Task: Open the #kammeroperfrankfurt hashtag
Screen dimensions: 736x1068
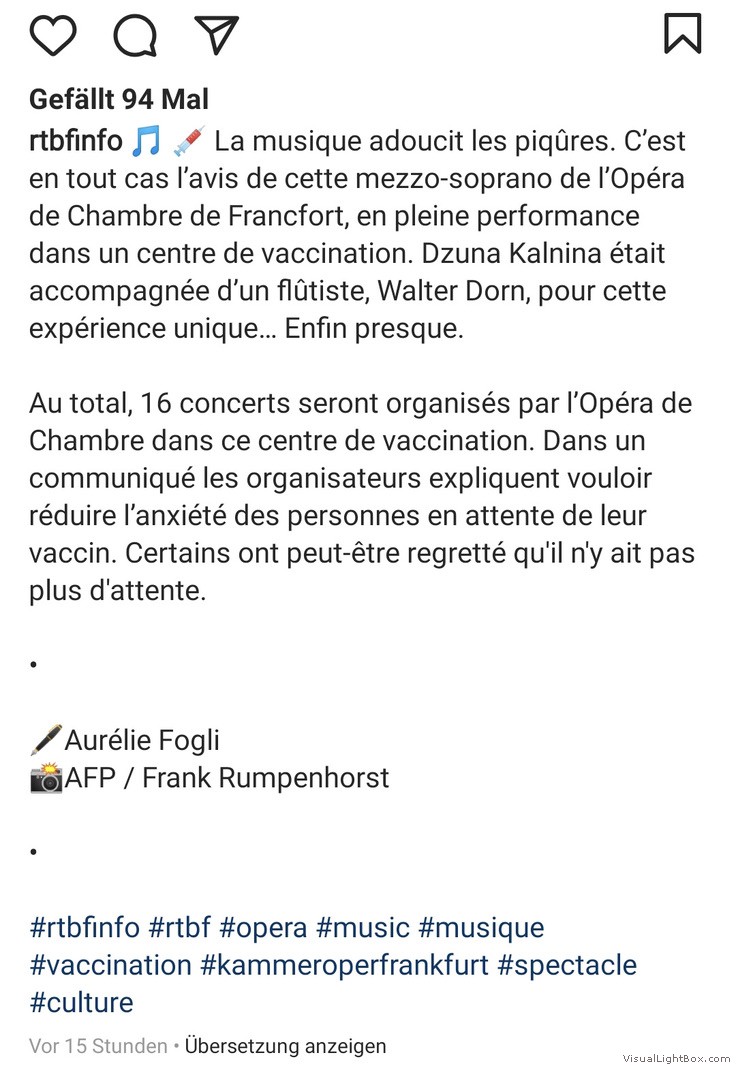Action: click(x=344, y=965)
